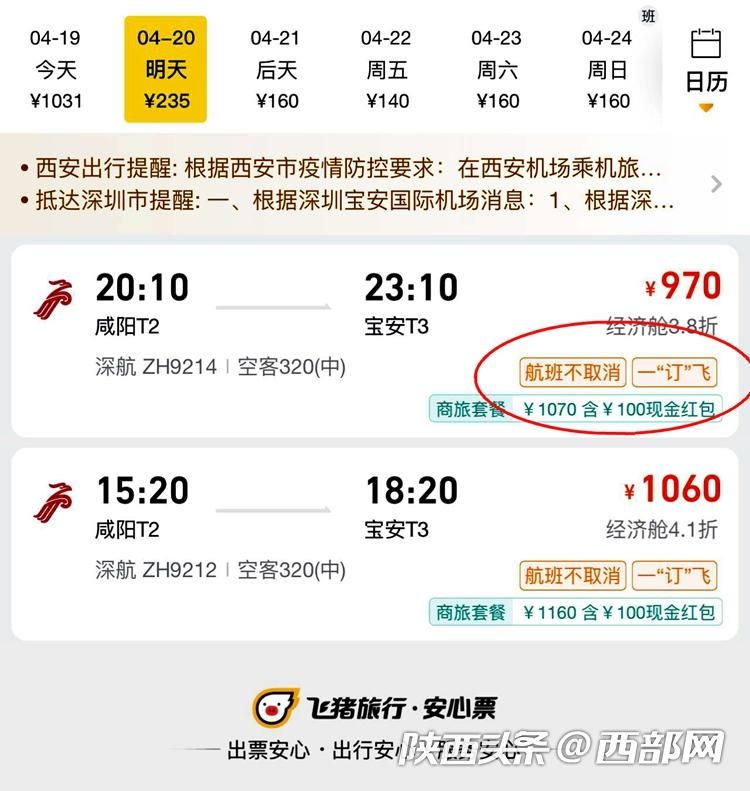Screen dimensions: 750x791
Task: Expand the travel reminder notice banner
Action: 714,184
